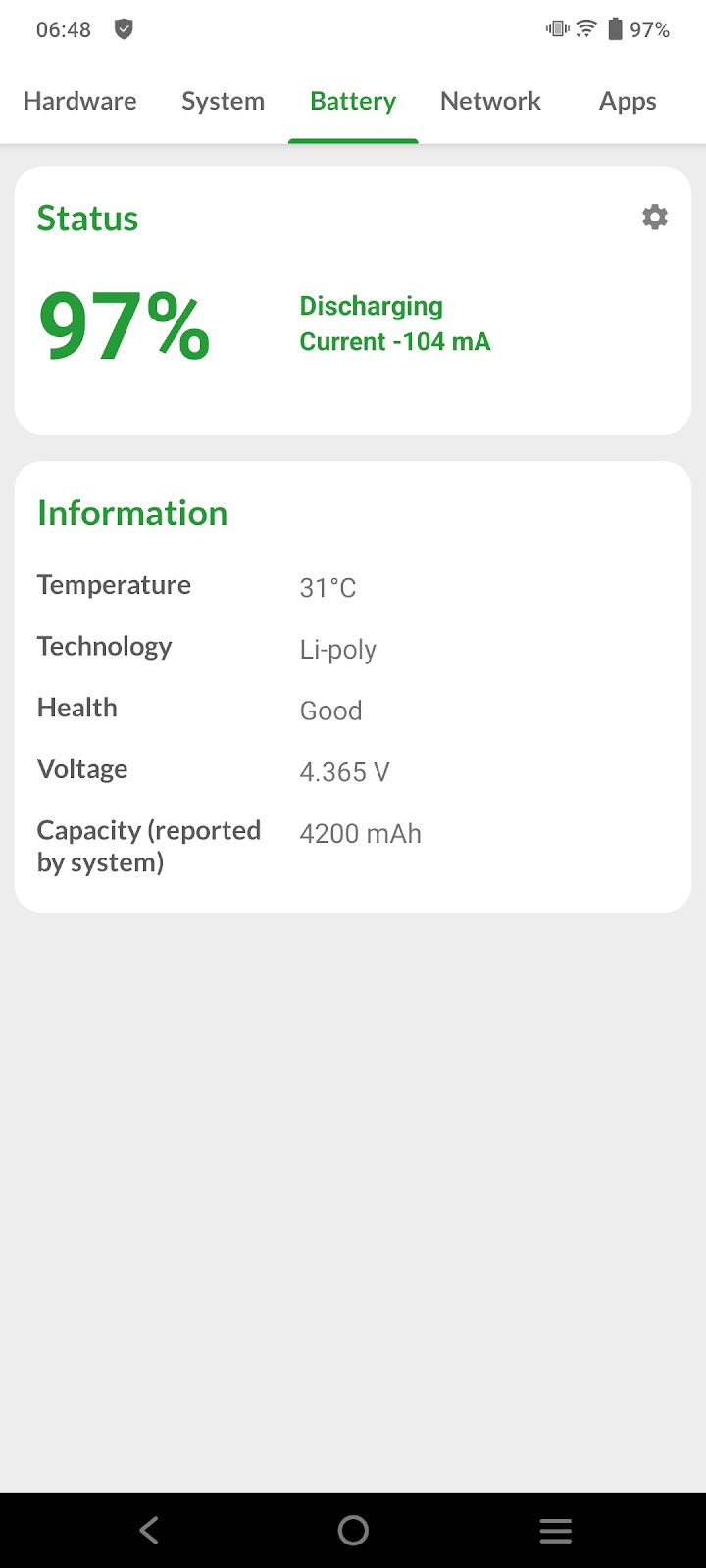Switch to the Hardware tab

[x=80, y=102]
